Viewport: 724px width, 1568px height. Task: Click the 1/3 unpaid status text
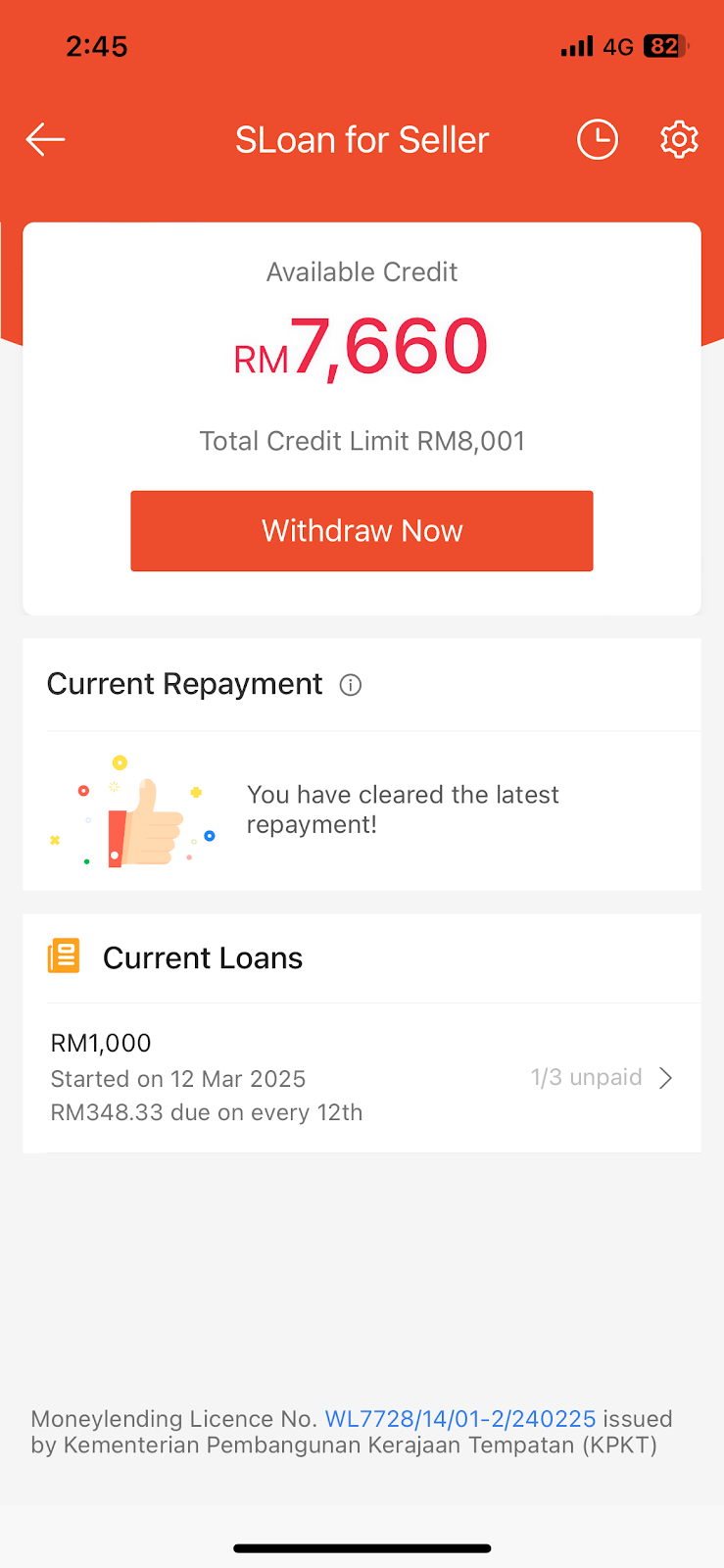point(586,1077)
